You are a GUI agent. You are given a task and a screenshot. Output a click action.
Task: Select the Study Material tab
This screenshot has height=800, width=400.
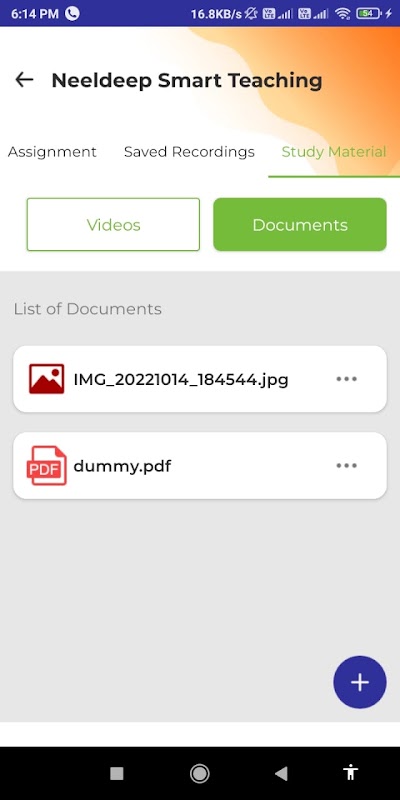coord(334,152)
